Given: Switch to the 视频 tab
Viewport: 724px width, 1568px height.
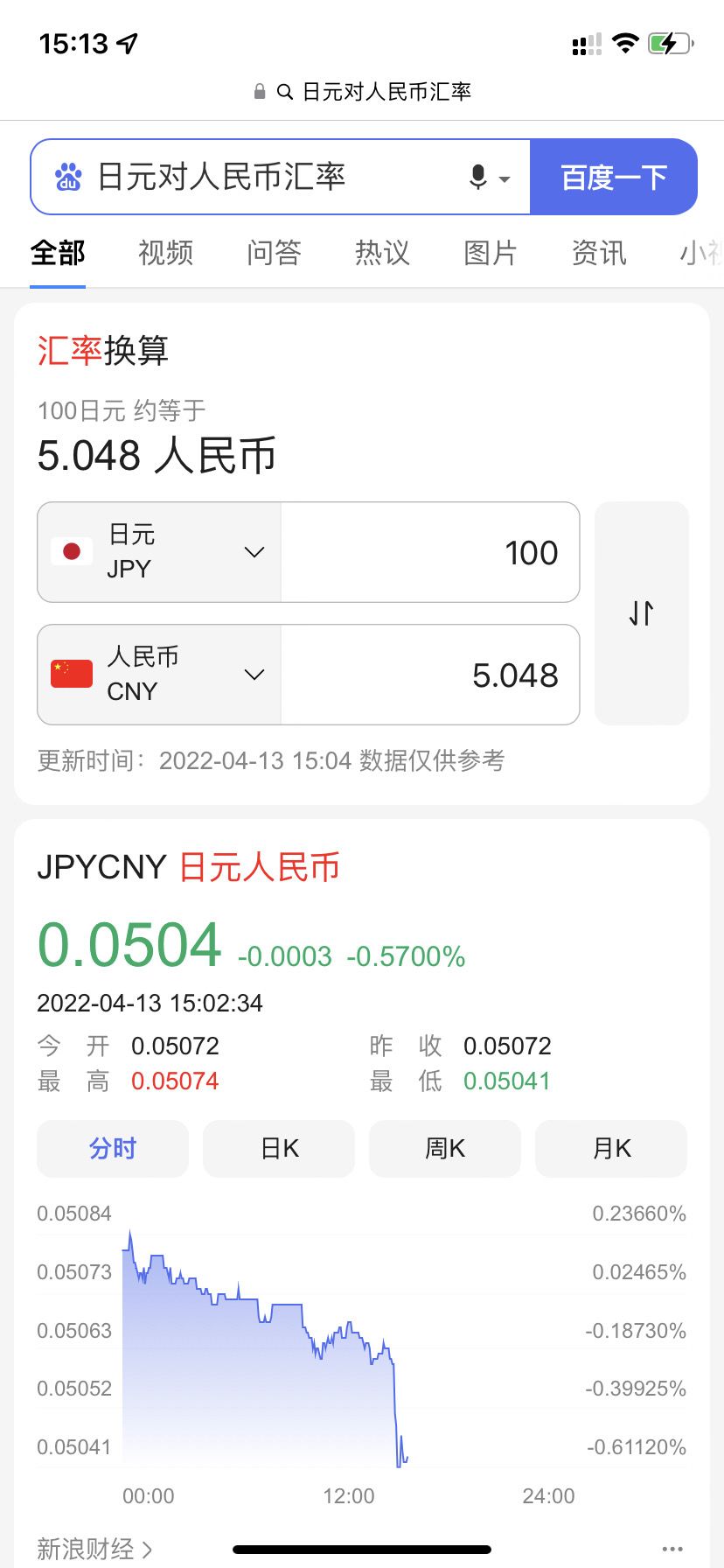Looking at the screenshot, I should 165,253.
